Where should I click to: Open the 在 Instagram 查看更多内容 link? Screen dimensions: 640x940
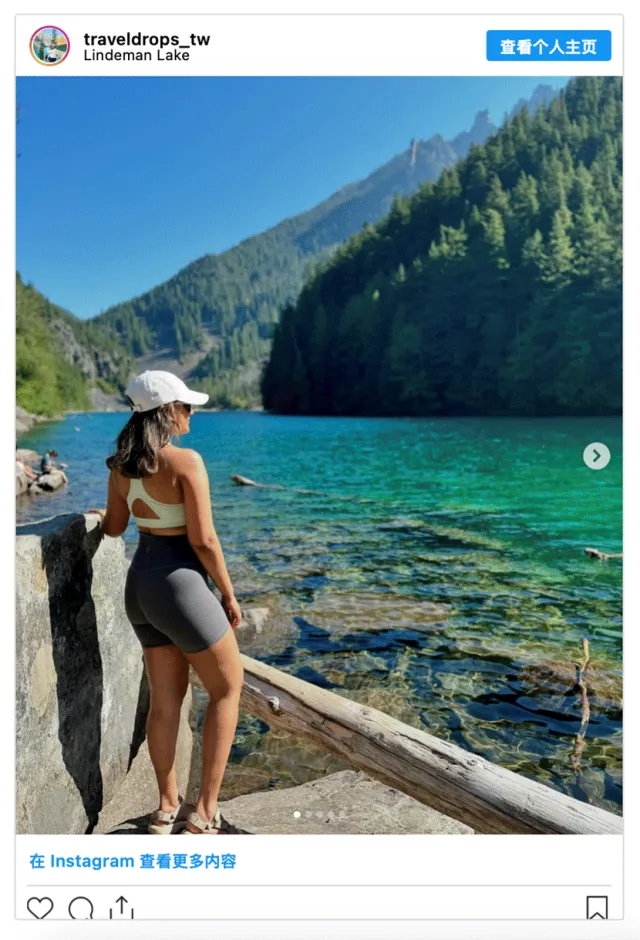coord(133,861)
